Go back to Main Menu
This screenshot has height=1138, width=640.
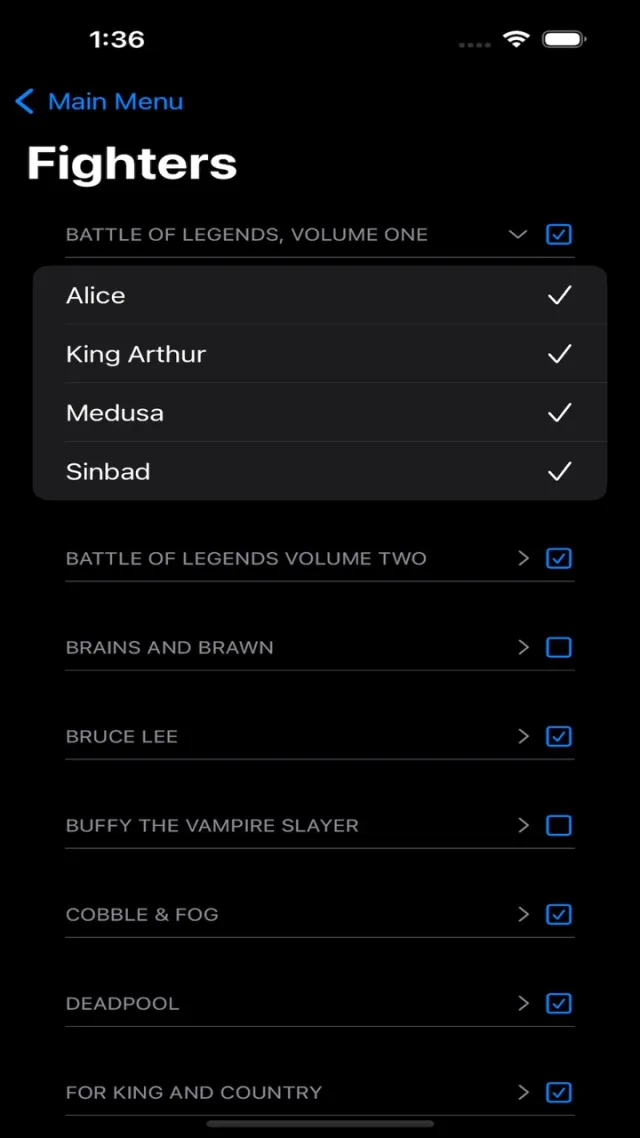tap(100, 101)
